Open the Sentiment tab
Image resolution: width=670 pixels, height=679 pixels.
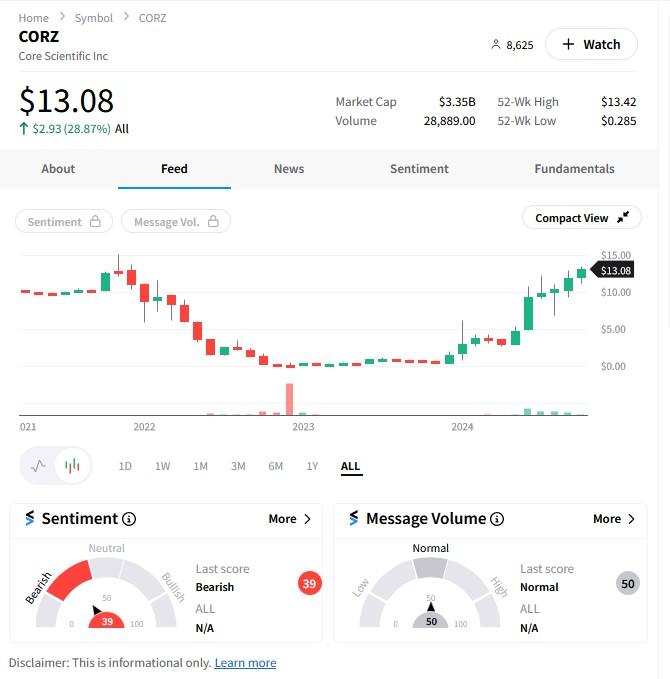pyautogui.click(x=419, y=169)
